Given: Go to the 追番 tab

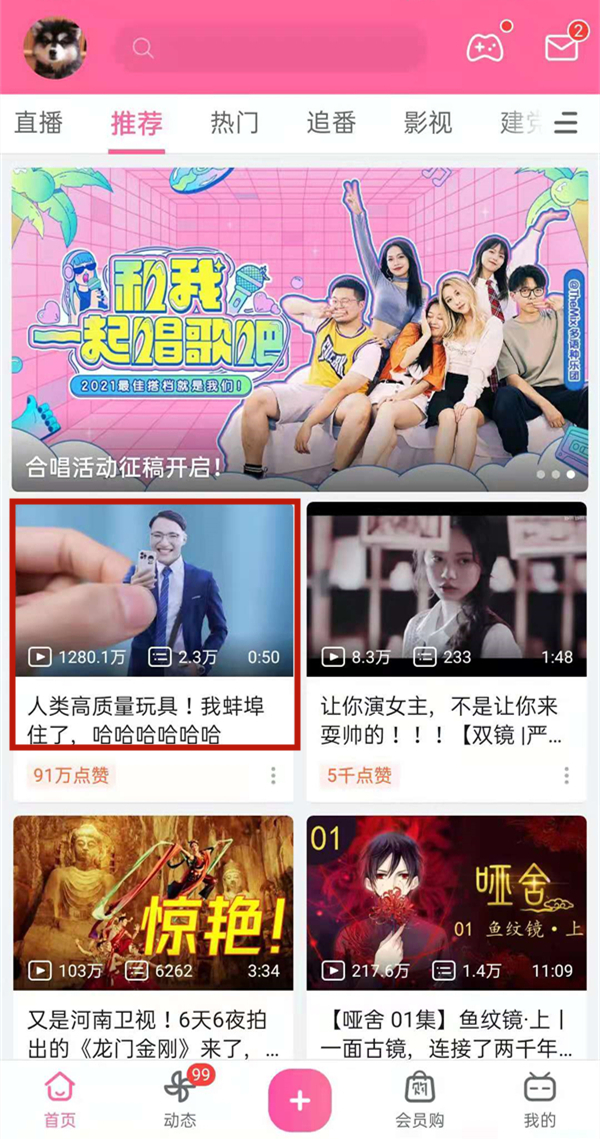Looking at the screenshot, I should pyautogui.click(x=331, y=123).
